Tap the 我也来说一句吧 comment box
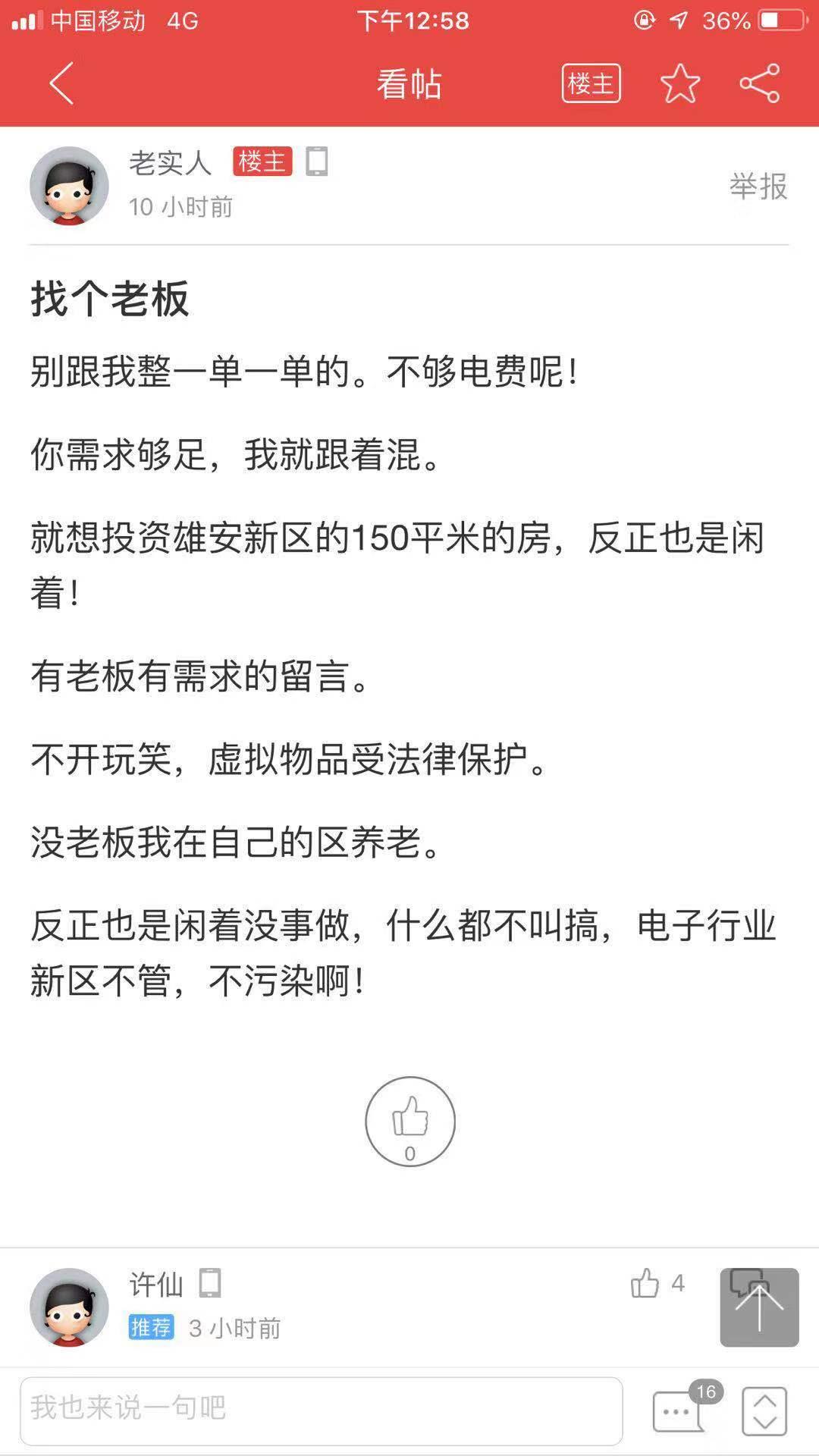The width and height of the screenshot is (819, 1456). tap(322, 1411)
